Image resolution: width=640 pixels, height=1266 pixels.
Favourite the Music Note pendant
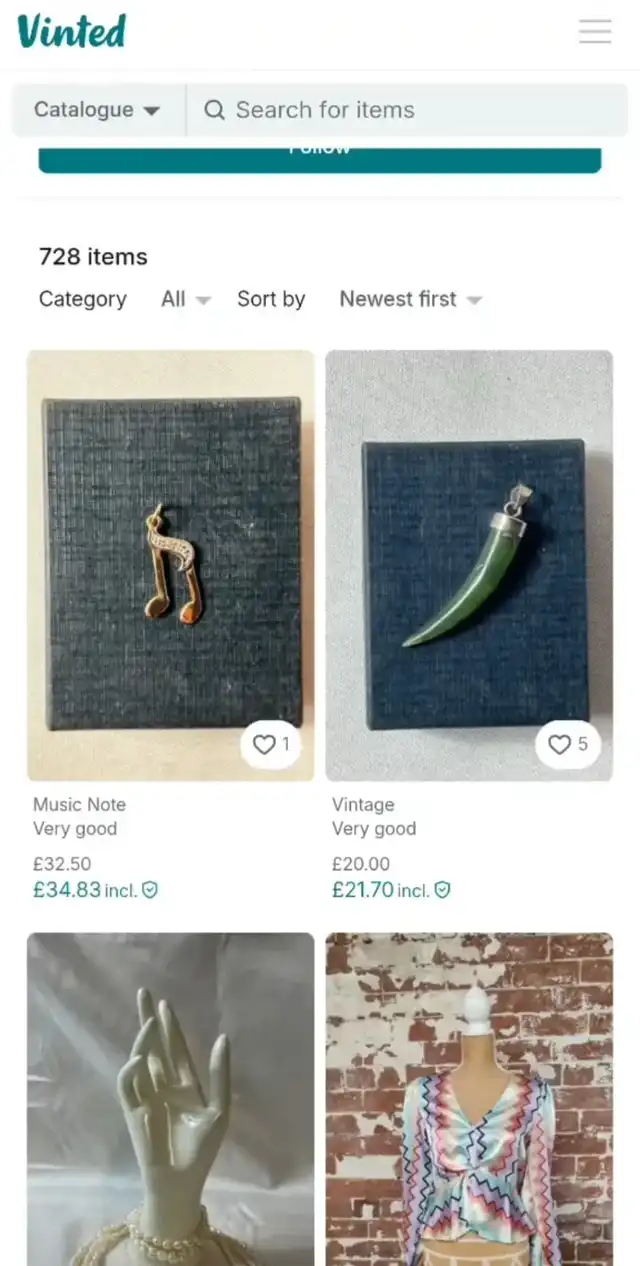(270, 745)
